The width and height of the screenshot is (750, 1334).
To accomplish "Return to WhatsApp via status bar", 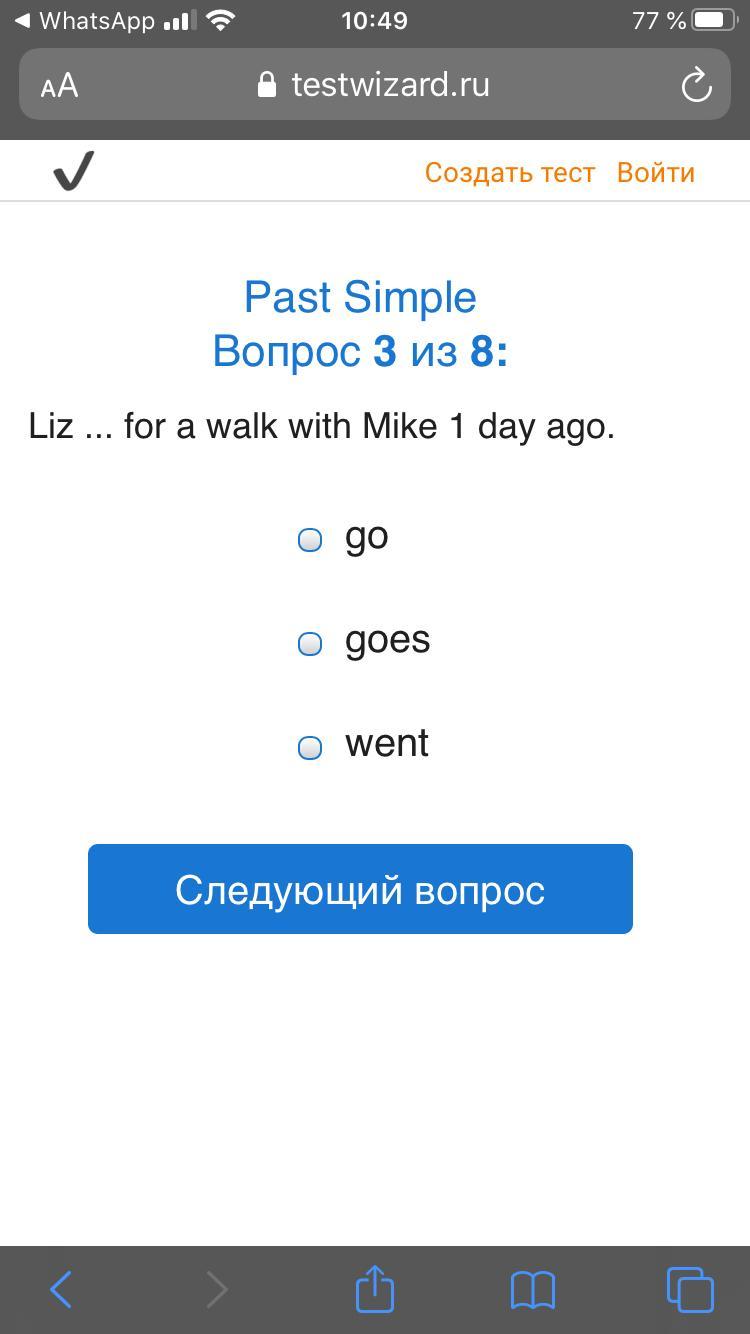I will (84, 20).
